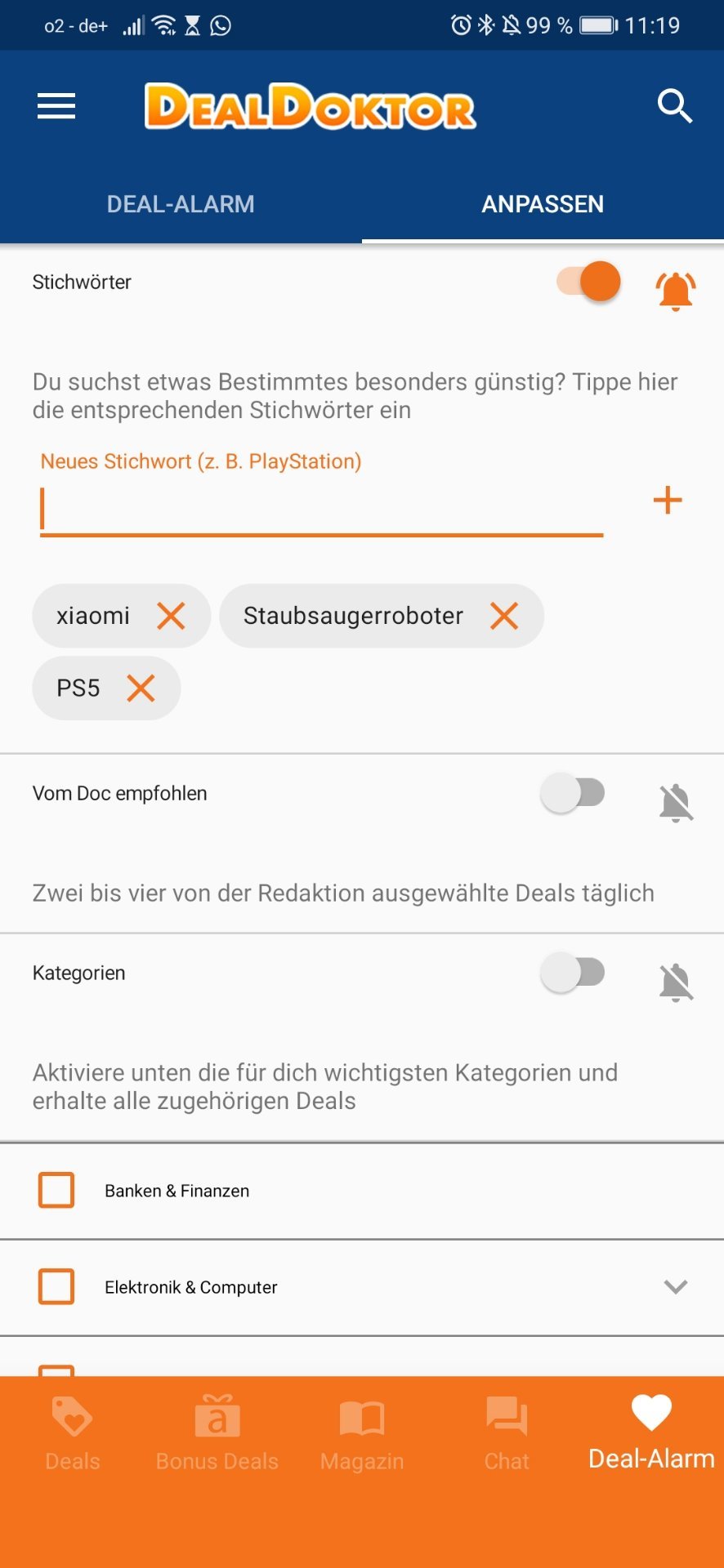Tick the Elektronik & Computer checkbox

coord(56,1286)
